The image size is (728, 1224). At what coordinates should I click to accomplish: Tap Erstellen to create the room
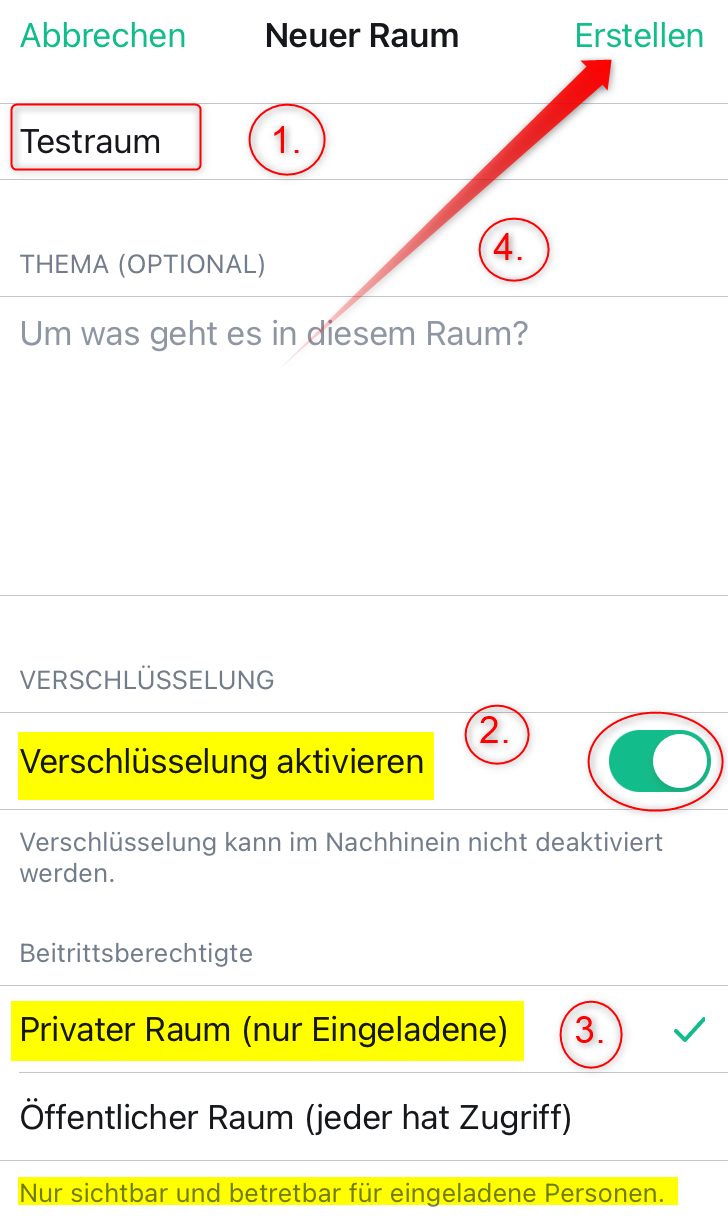pyautogui.click(x=639, y=36)
